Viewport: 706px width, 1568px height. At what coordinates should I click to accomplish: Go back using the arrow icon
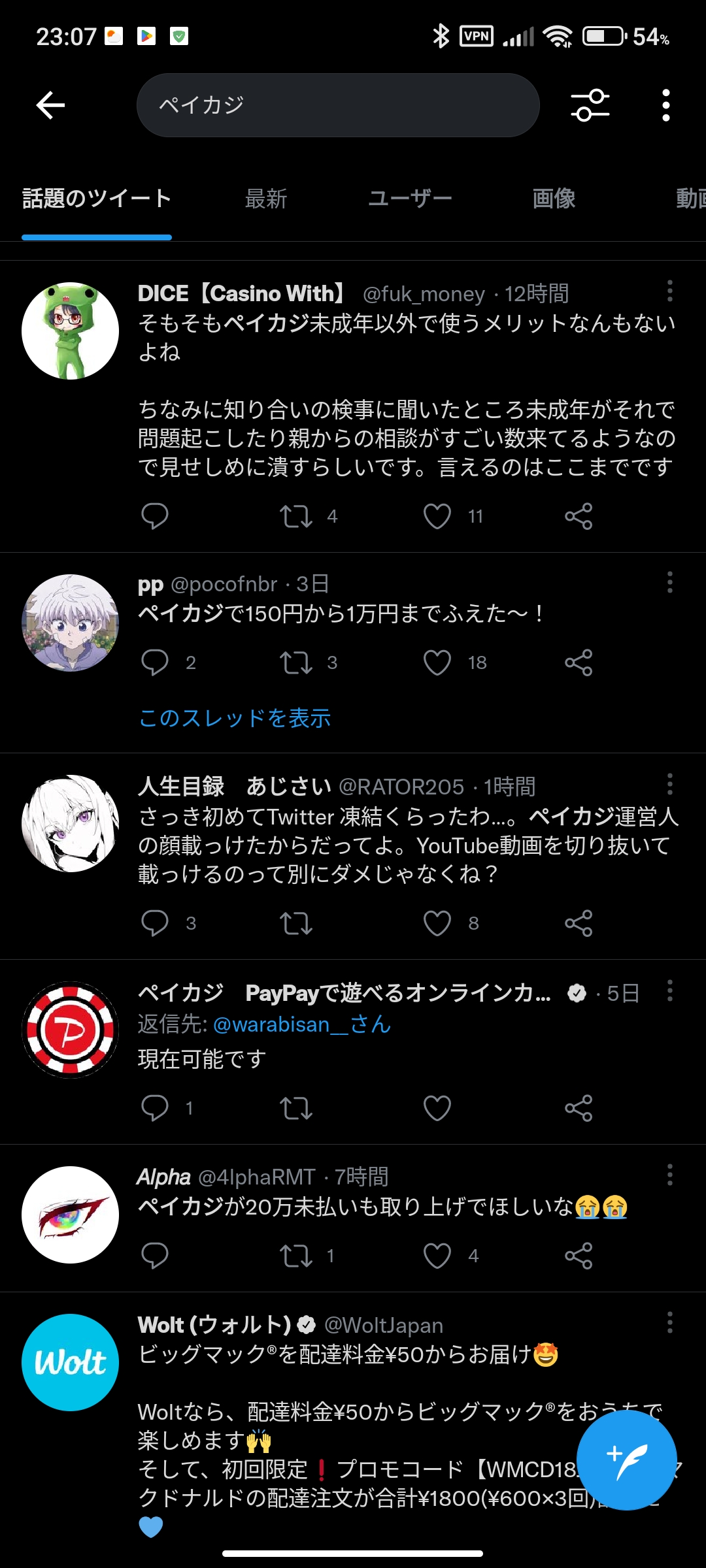(50, 105)
